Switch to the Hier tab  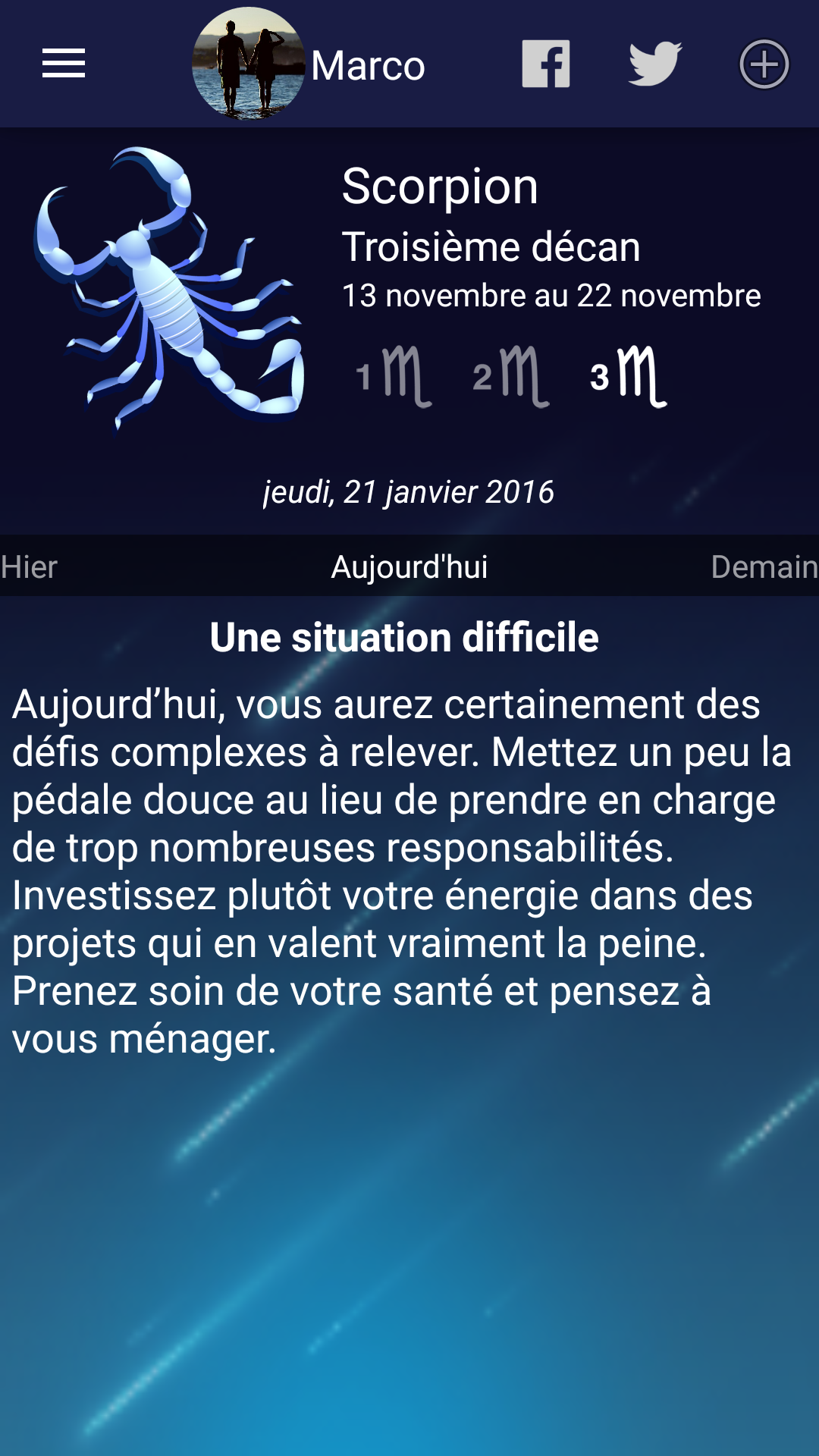pyautogui.click(x=30, y=567)
